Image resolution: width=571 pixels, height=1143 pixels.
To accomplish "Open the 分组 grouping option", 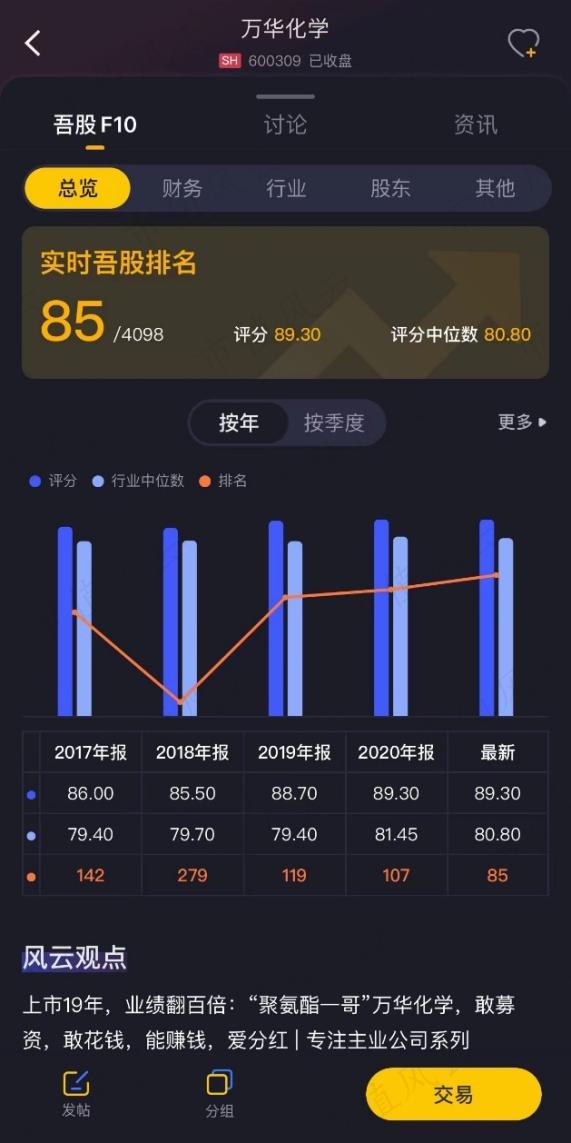I will click(x=220, y=1094).
